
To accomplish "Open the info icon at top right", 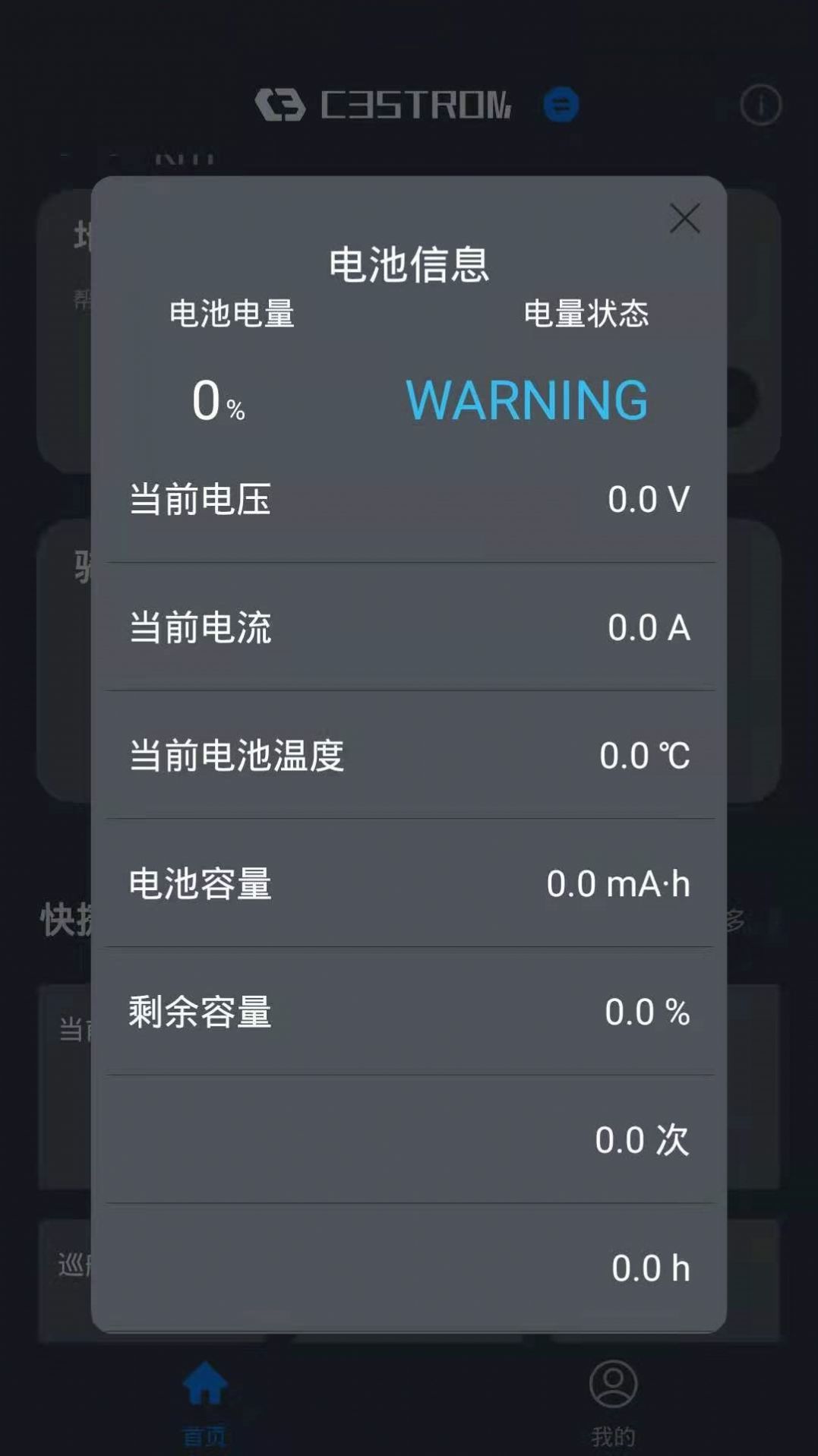I will (762, 106).
